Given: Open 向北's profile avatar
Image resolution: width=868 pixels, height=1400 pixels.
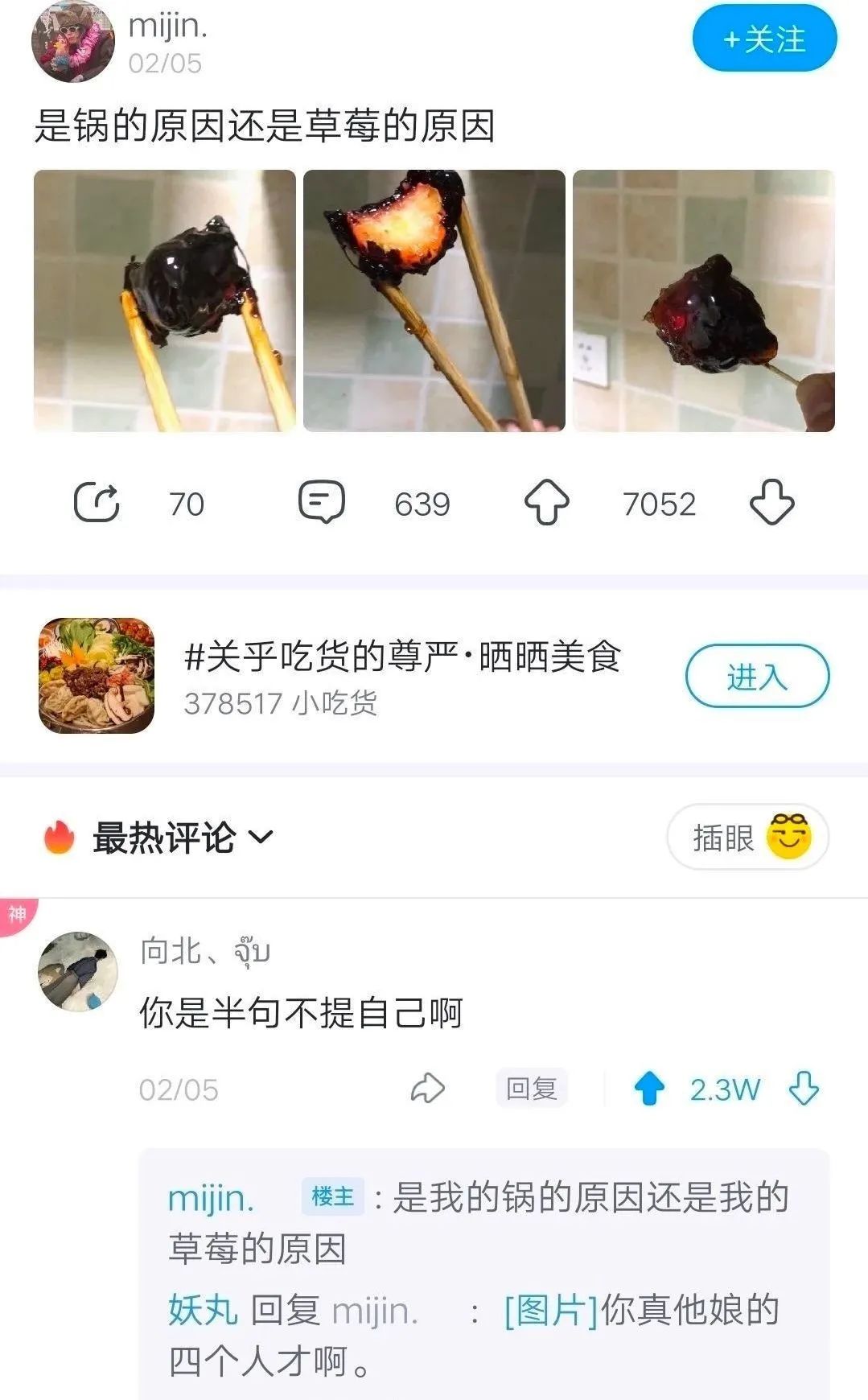Looking at the screenshot, I should 78,971.
